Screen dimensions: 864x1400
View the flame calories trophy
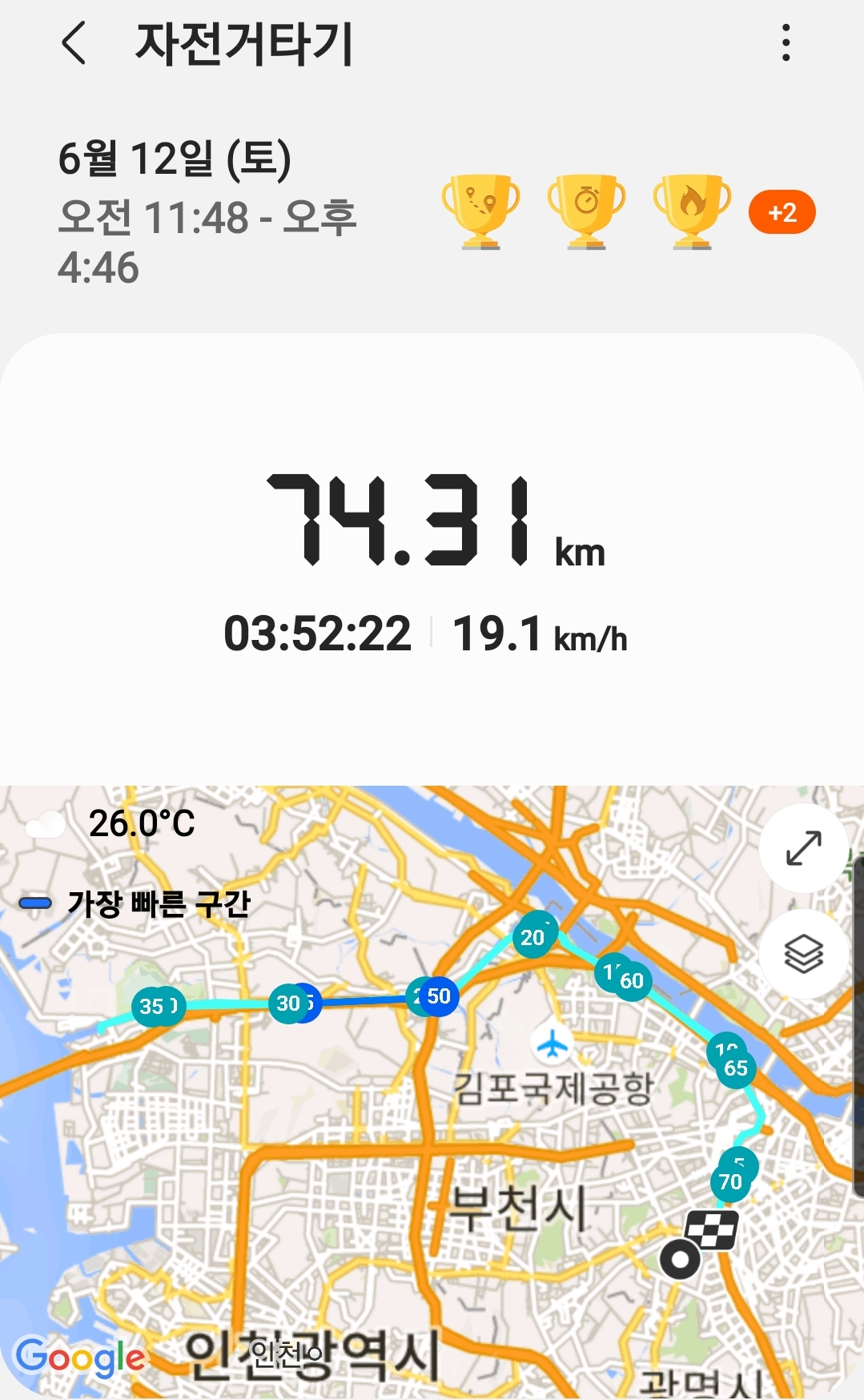[692, 211]
